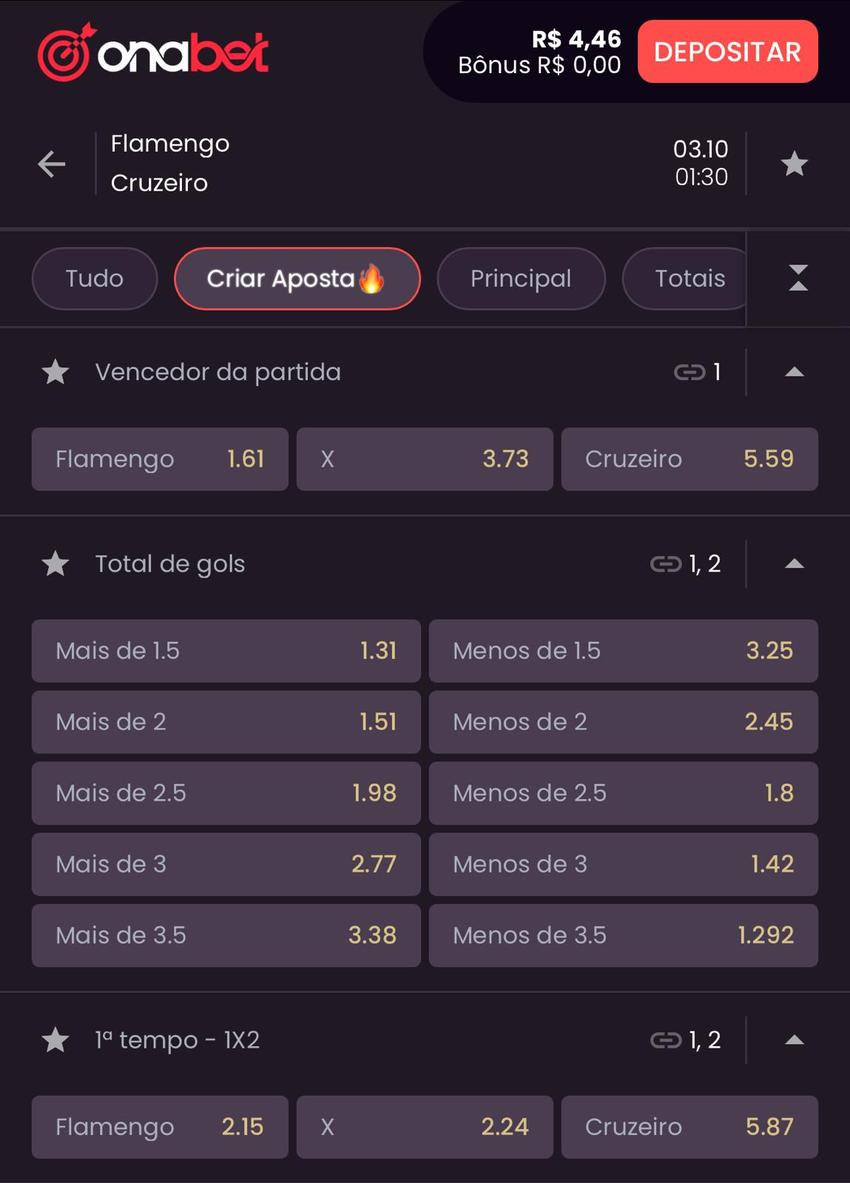850x1183 pixels.
Task: Select Flamengo at odds 1.61
Action: [x=159, y=459]
